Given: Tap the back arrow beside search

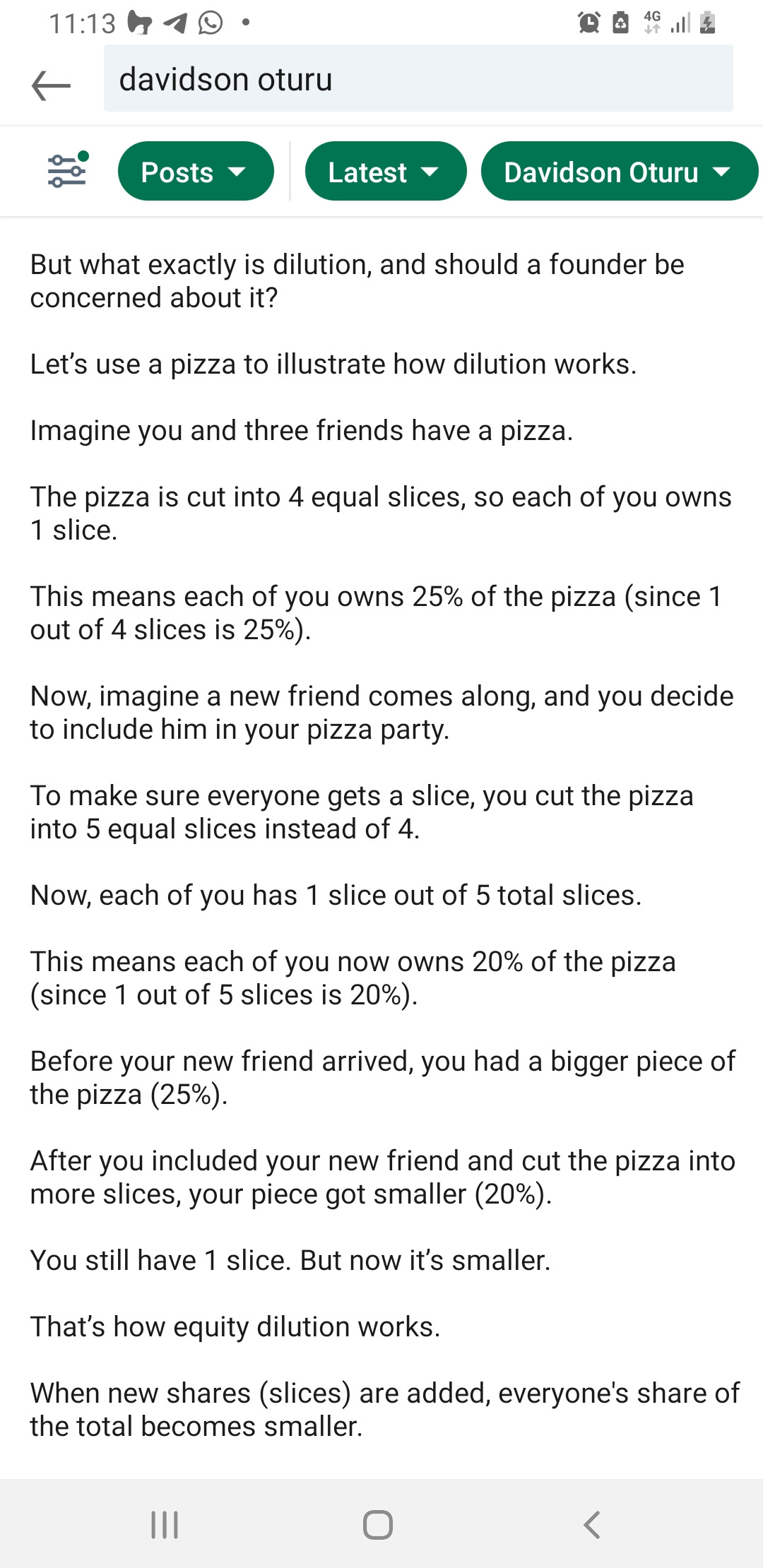Looking at the screenshot, I should coord(52,85).
